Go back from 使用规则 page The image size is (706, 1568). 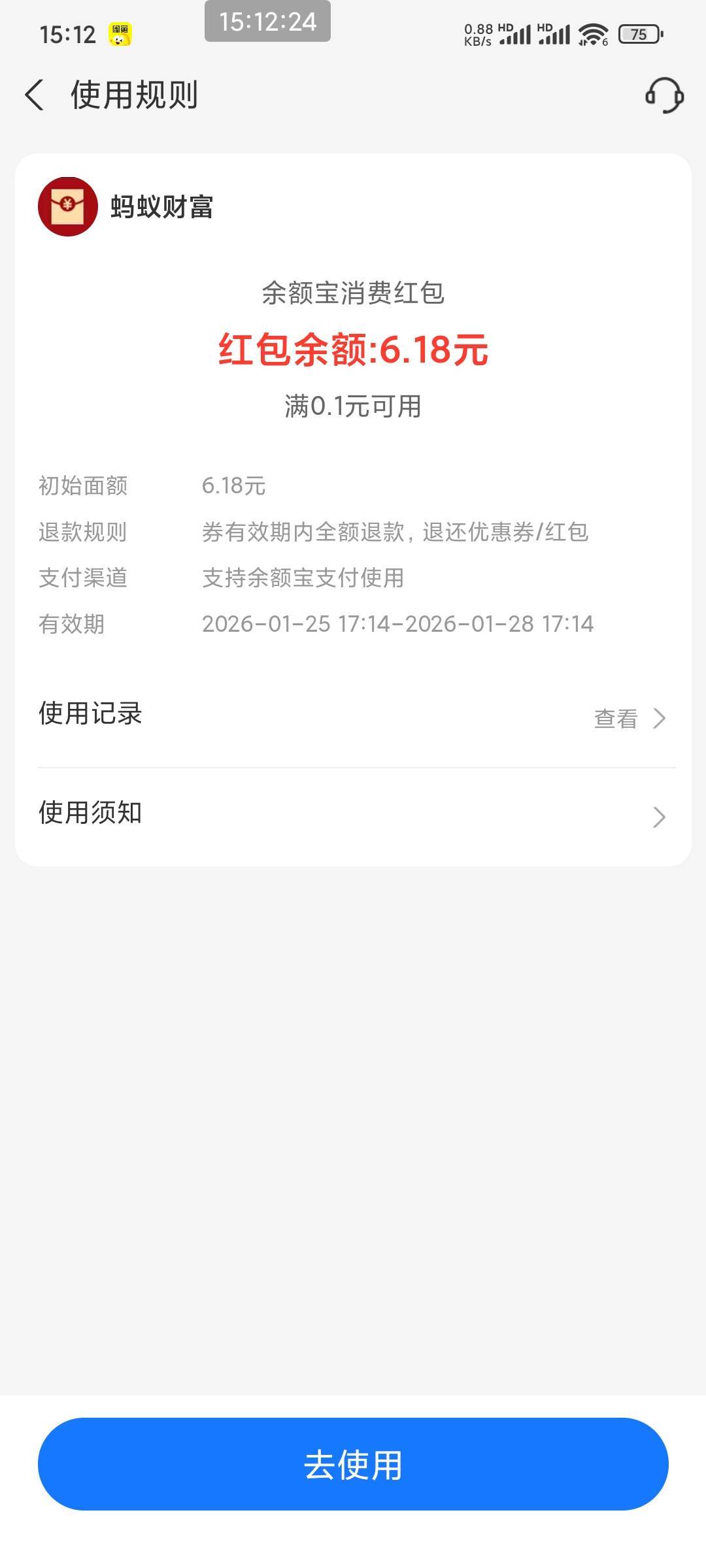click(x=35, y=95)
